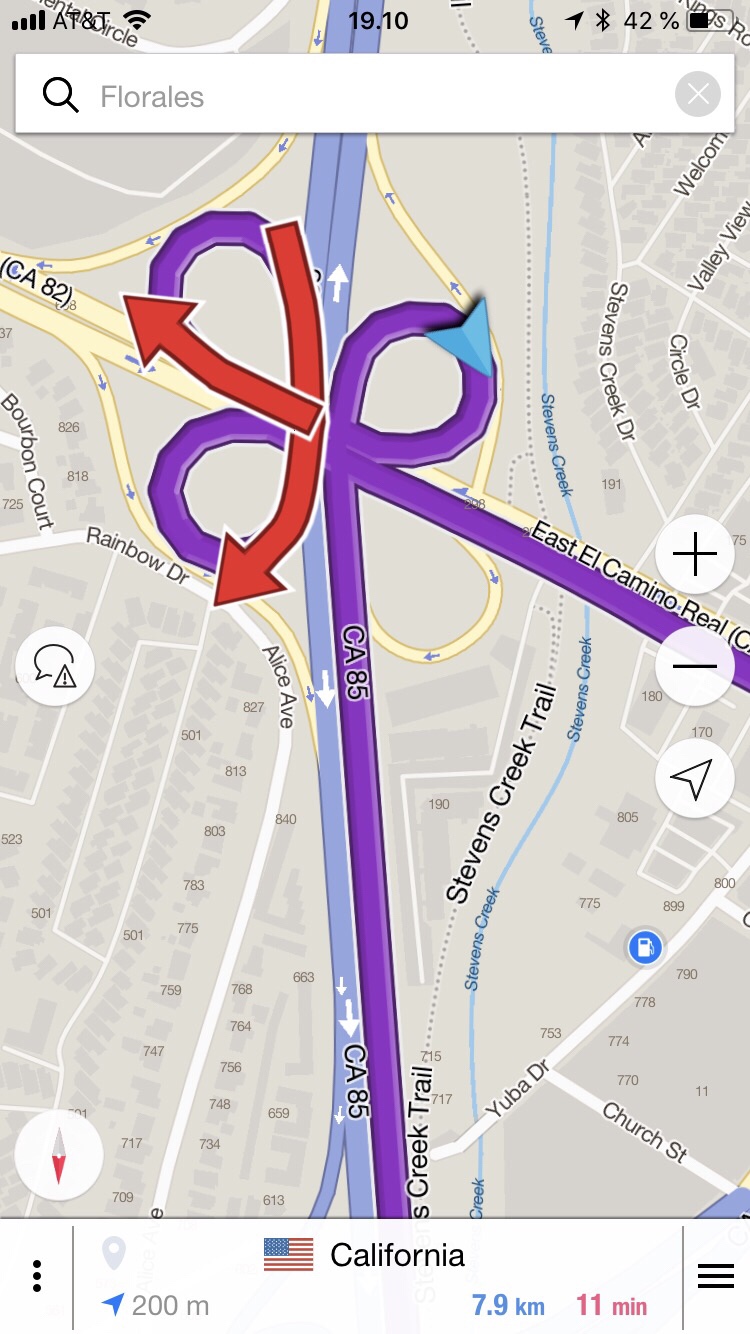
Task: Zoom in on the map
Action: coord(695,556)
